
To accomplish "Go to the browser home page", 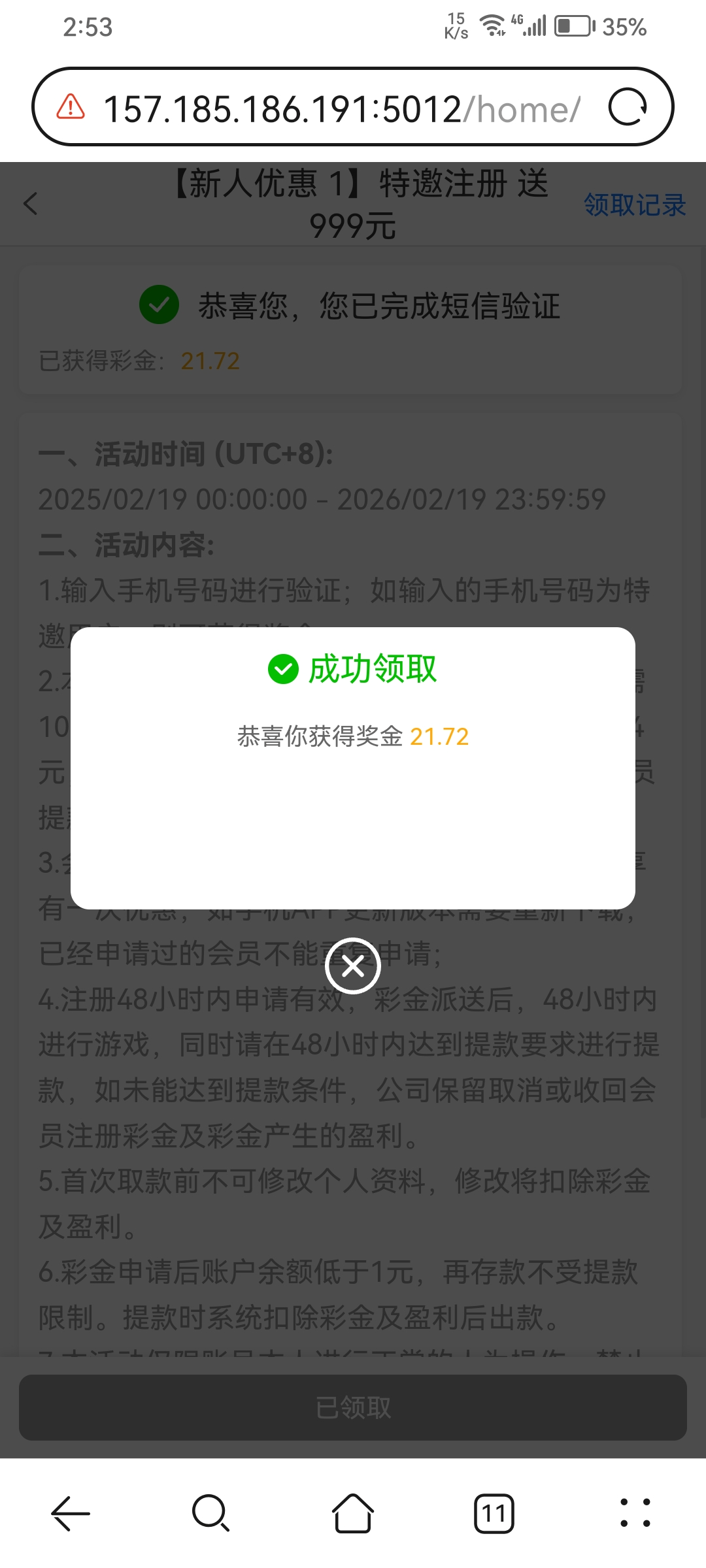I will point(353,1513).
